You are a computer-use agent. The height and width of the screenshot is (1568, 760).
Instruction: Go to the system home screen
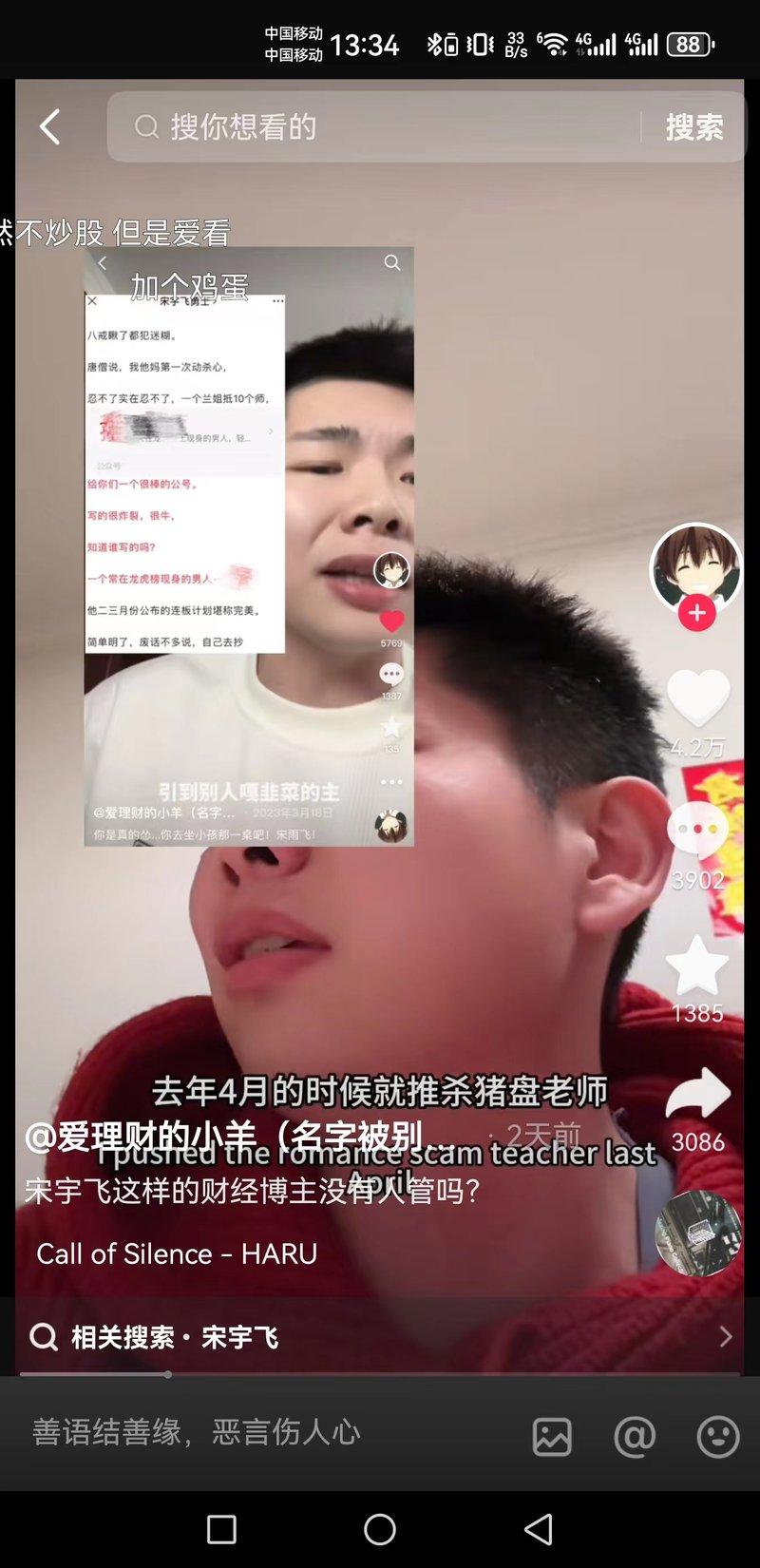pos(380,1529)
